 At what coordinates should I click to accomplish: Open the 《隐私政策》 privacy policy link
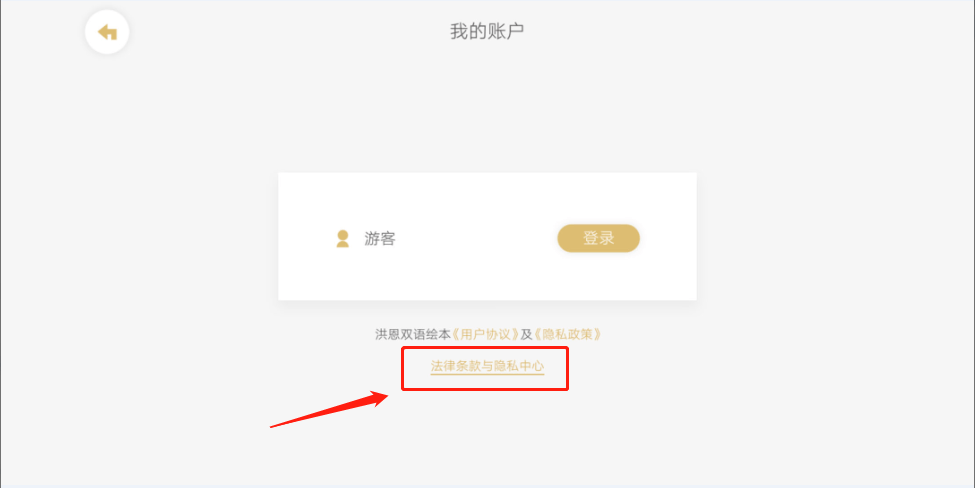coord(566,334)
